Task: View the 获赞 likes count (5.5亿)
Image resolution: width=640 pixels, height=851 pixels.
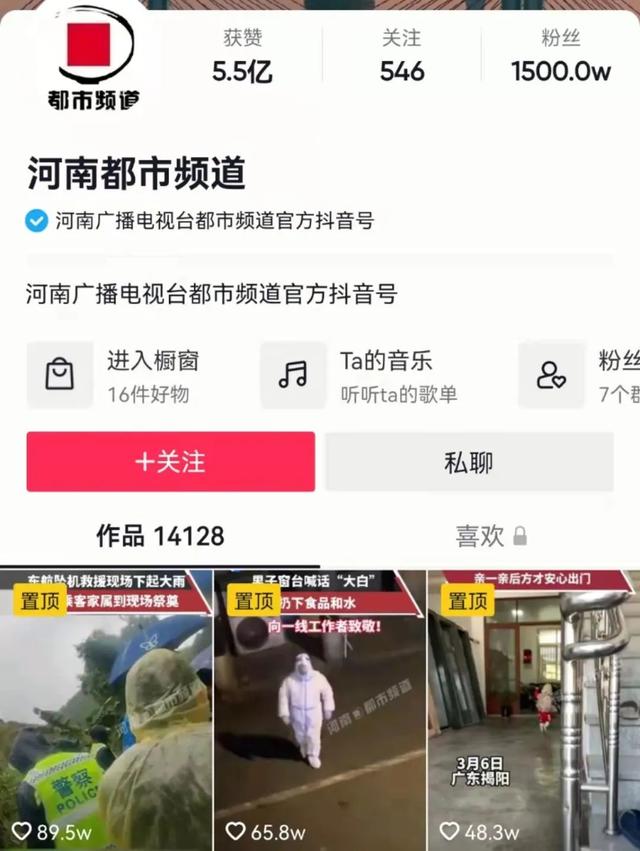Action: 242,56
